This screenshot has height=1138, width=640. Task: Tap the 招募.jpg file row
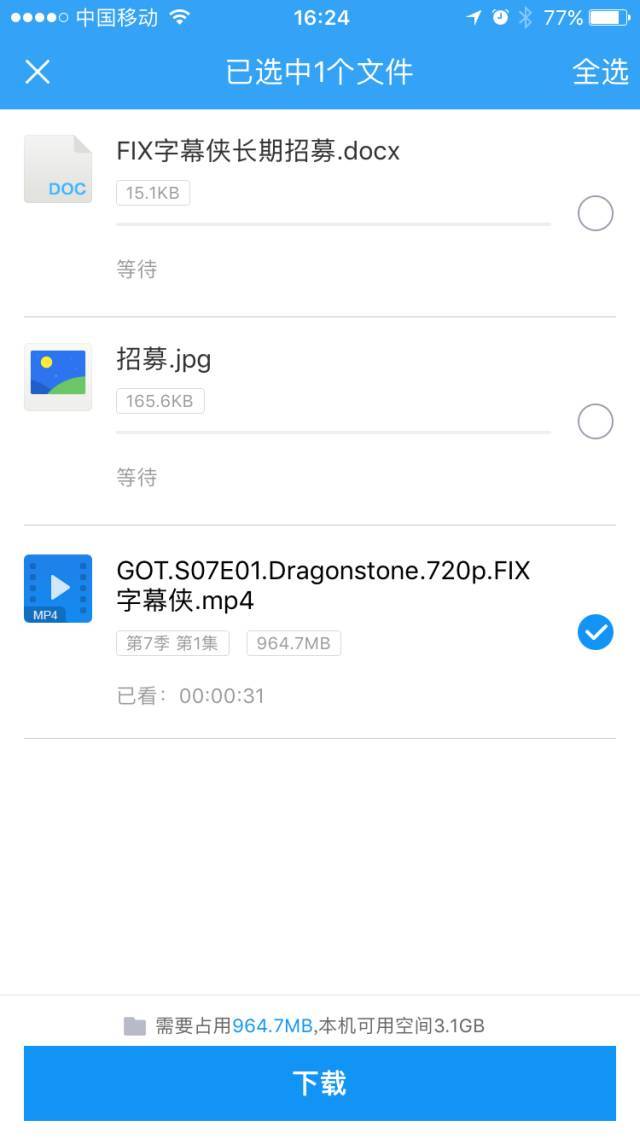[x=320, y=422]
